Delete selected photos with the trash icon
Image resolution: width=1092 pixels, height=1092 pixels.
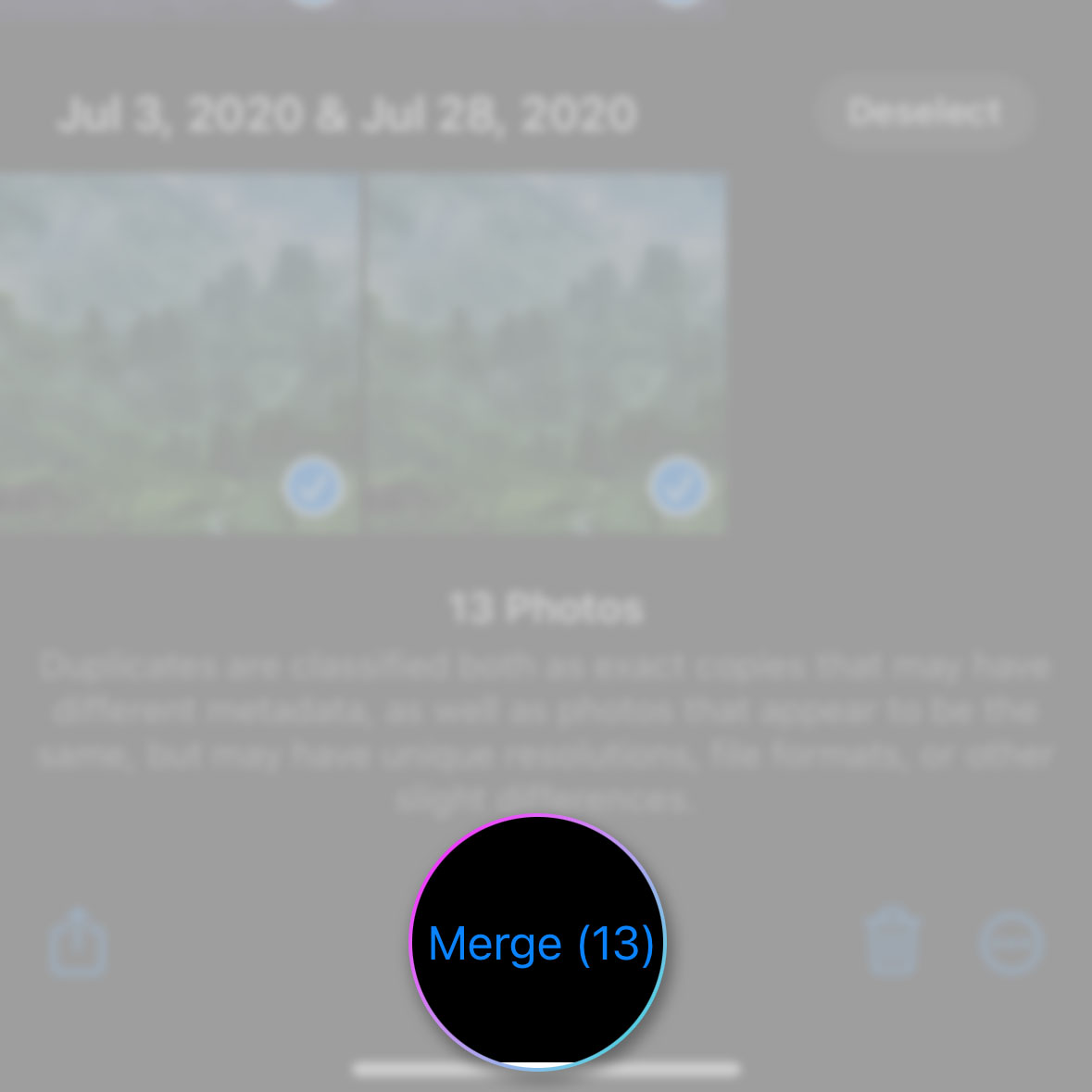(x=892, y=943)
